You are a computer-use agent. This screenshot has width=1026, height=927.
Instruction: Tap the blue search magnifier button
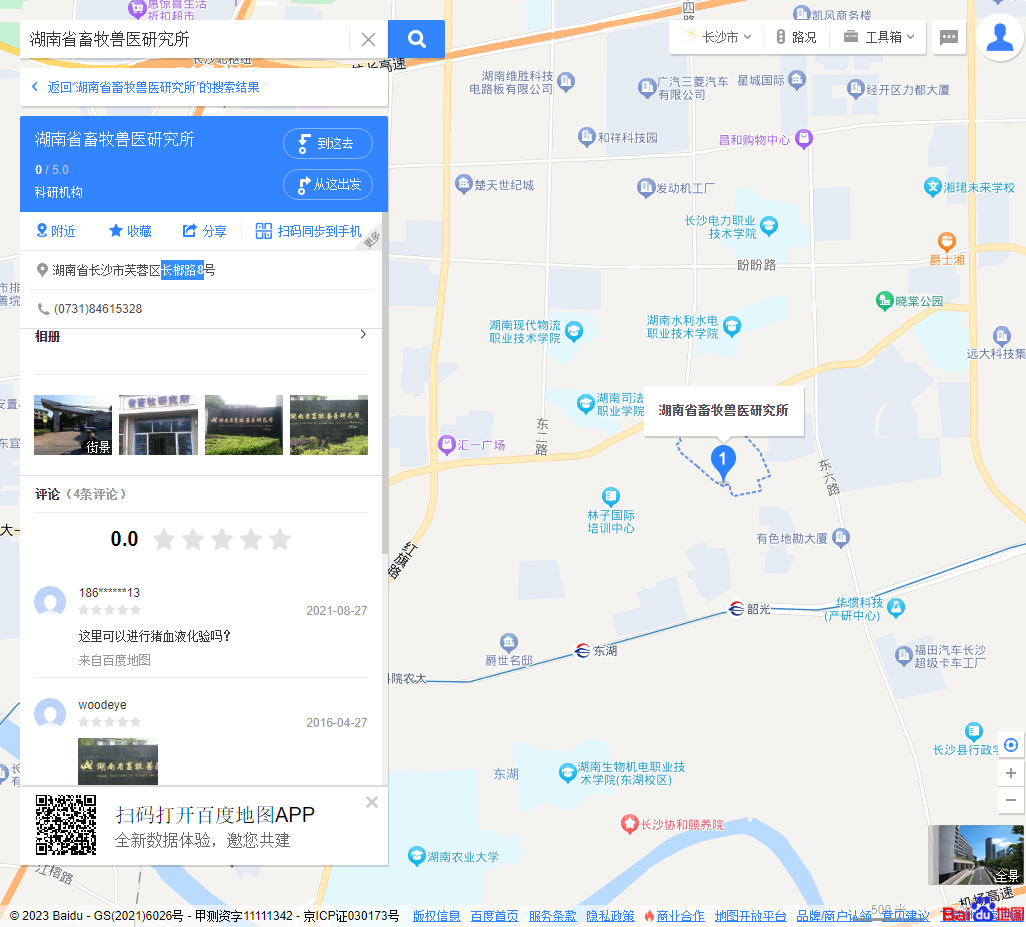[417, 39]
